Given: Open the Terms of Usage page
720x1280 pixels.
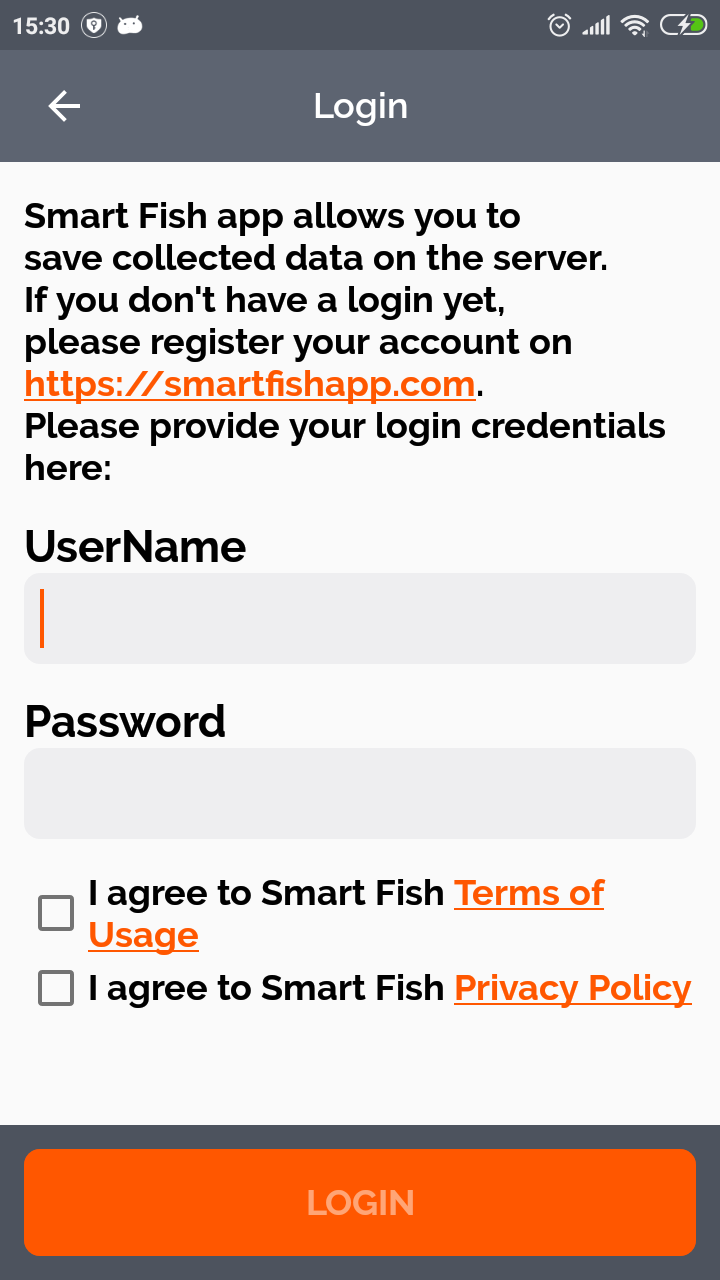Looking at the screenshot, I should (529, 892).
